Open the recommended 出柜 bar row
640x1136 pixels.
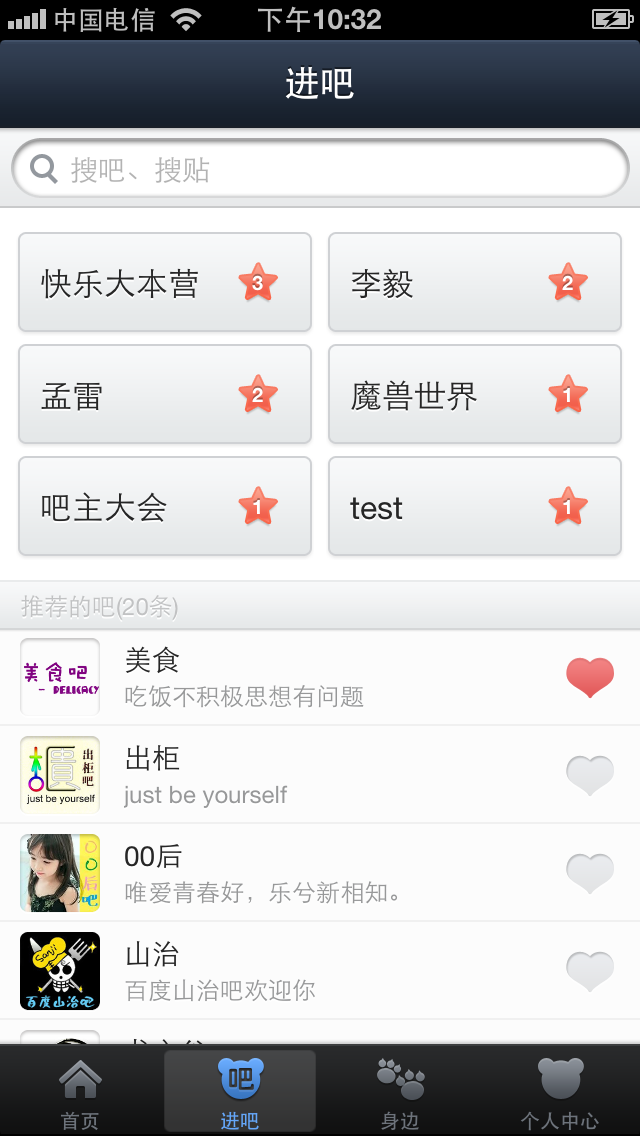tap(300, 775)
